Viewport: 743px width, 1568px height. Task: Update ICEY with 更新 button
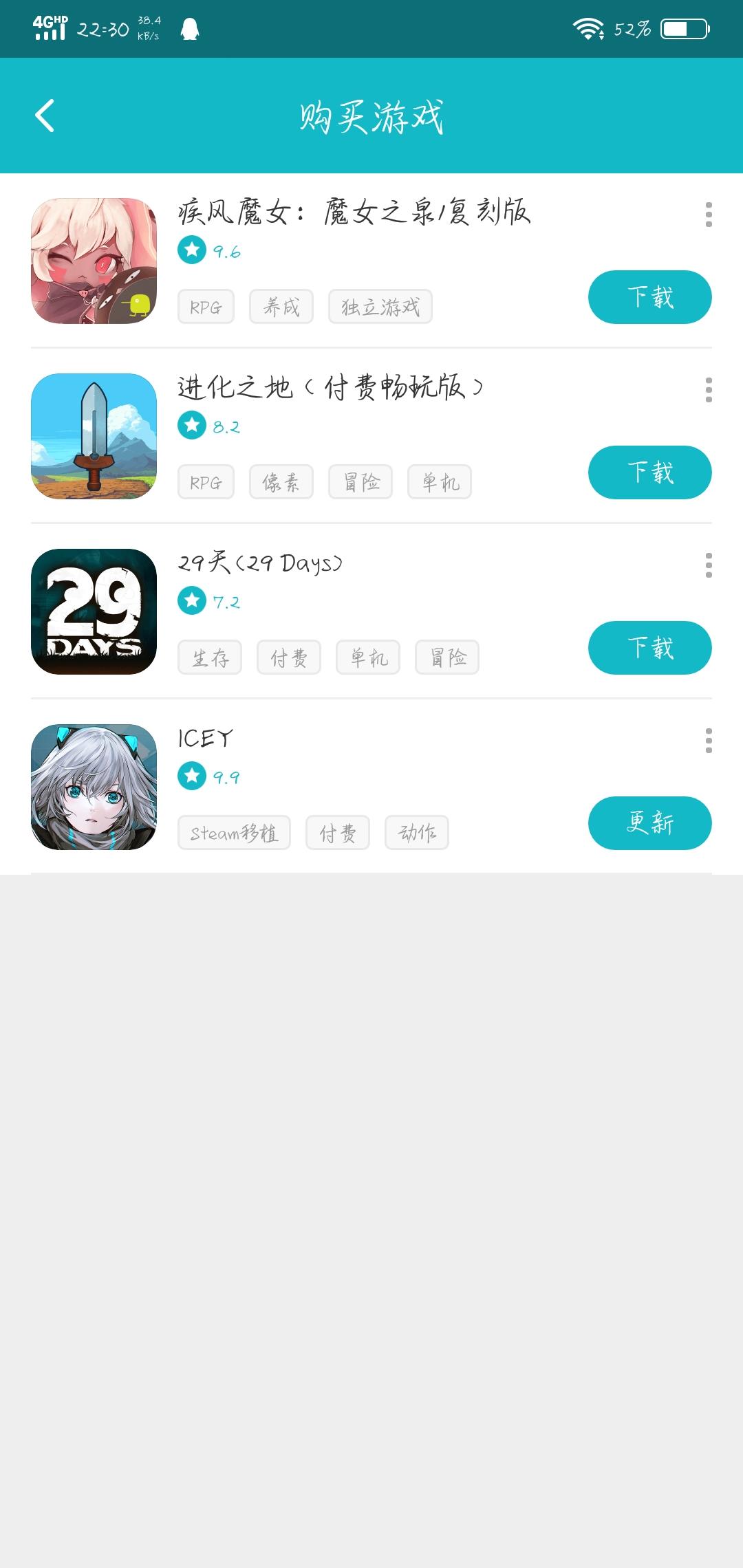point(649,823)
